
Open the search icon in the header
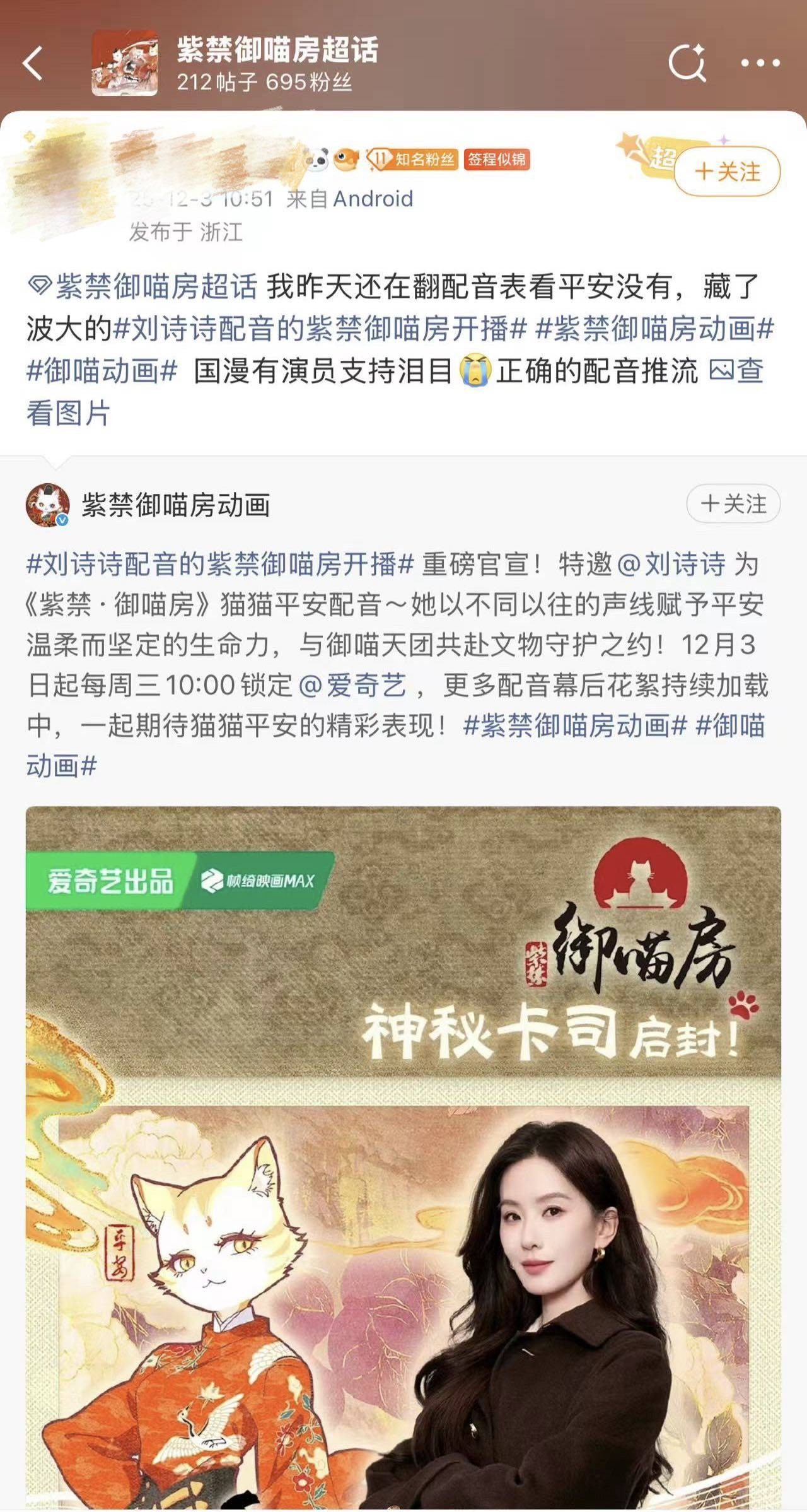[687, 62]
